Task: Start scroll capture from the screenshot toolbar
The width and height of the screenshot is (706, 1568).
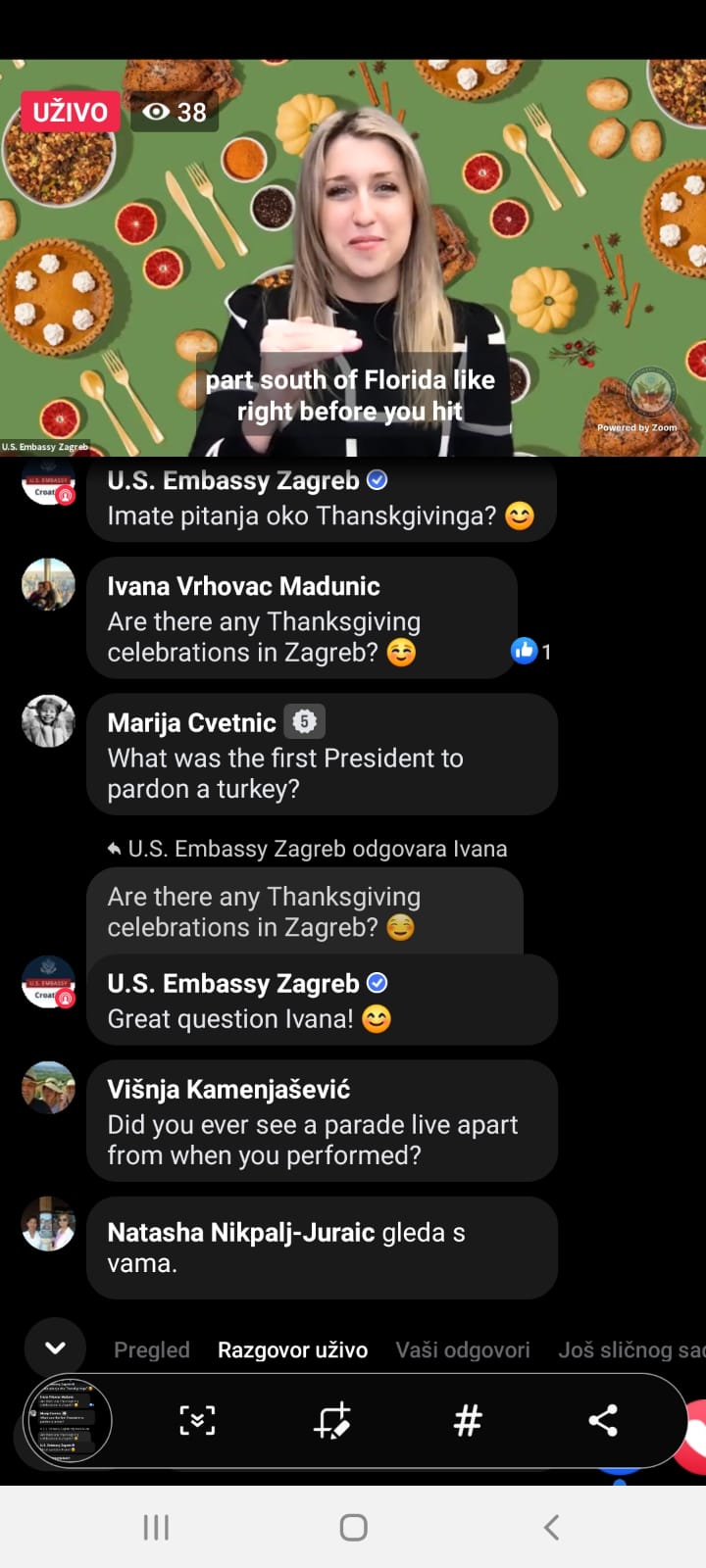Action: pyautogui.click(x=197, y=1420)
